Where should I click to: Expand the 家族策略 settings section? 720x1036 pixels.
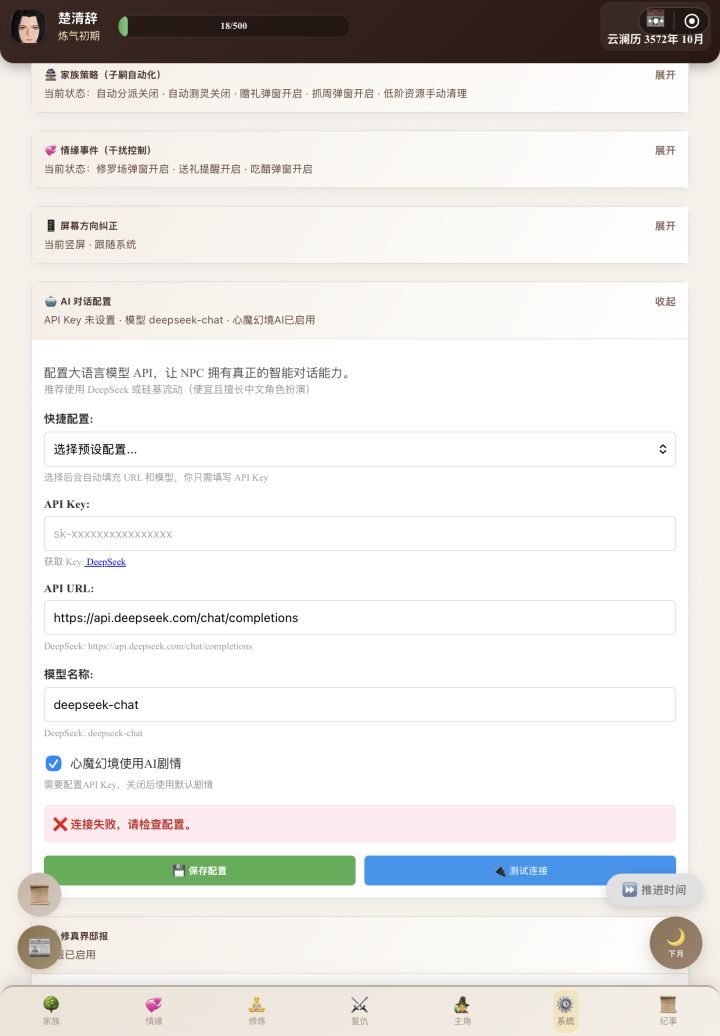click(664, 74)
